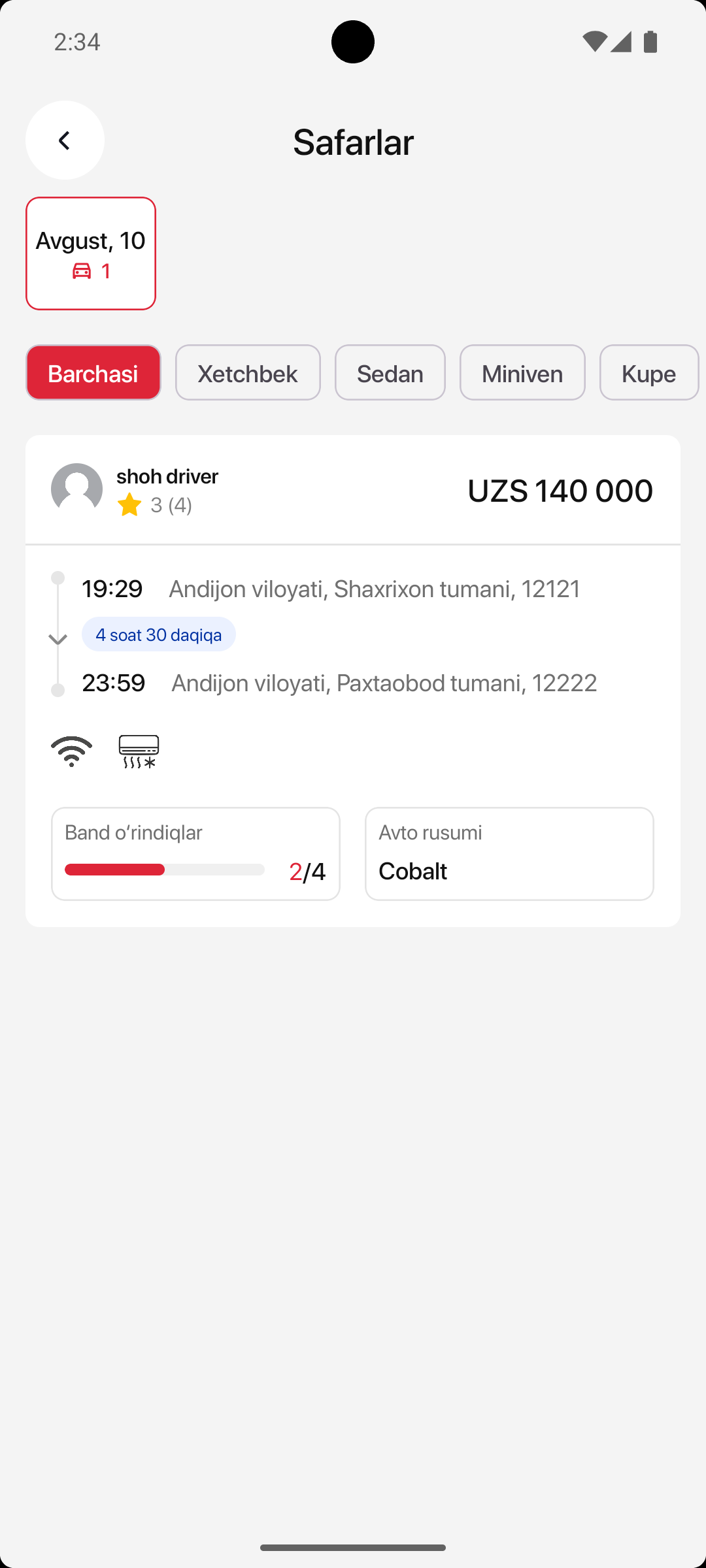Click the destination point dot marker

(58, 690)
